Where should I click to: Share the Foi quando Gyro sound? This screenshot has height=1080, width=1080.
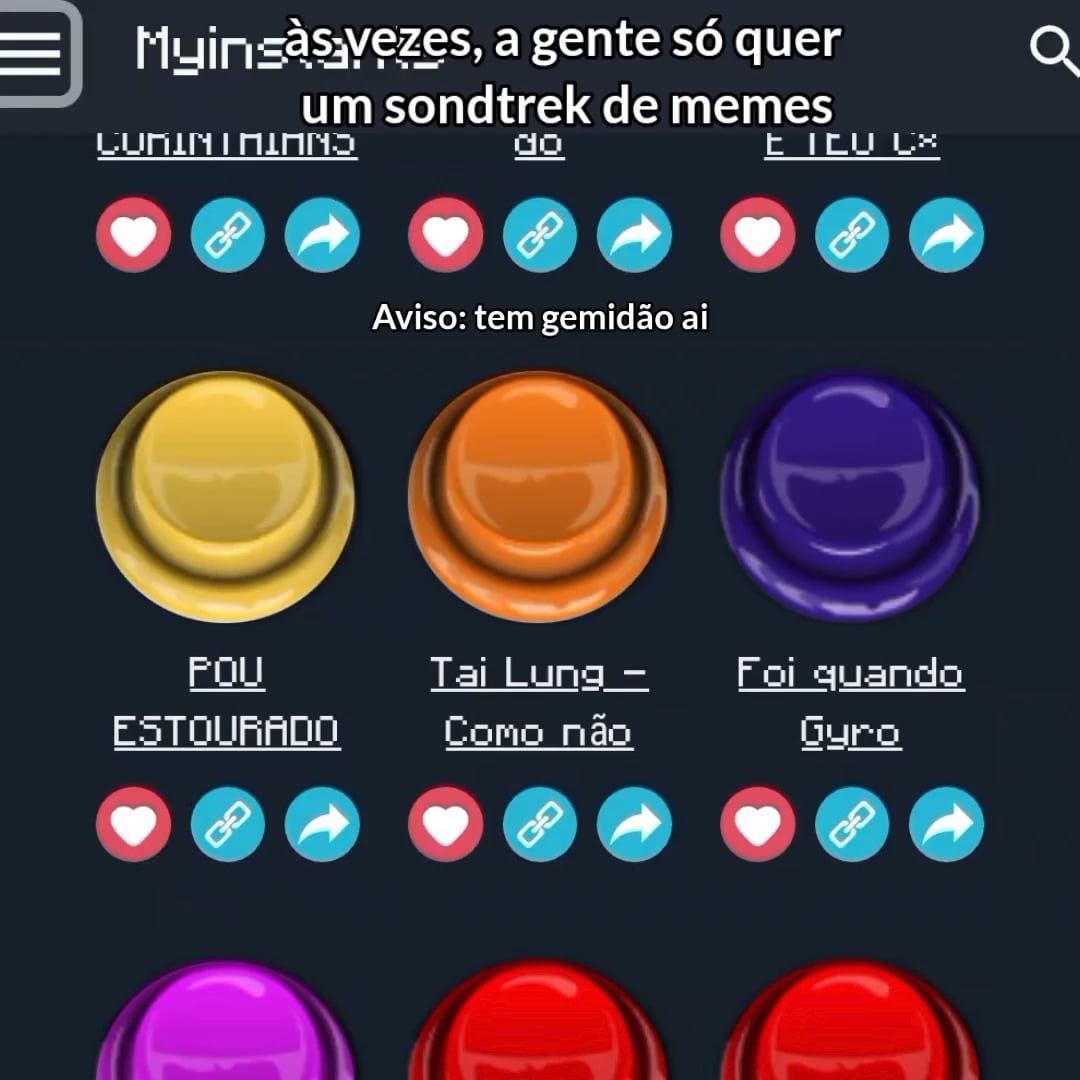[x=946, y=824]
